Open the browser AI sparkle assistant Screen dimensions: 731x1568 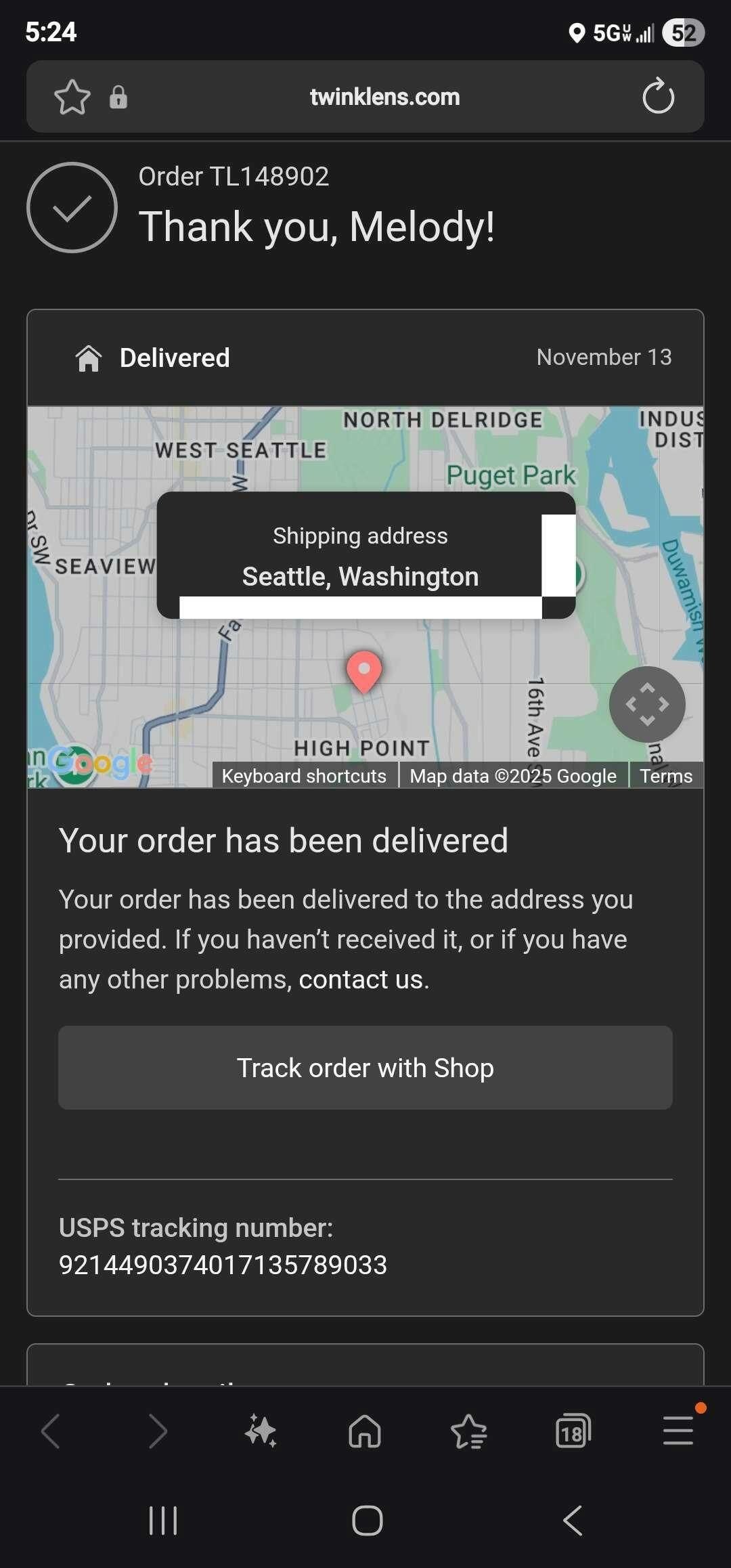[x=261, y=1431]
